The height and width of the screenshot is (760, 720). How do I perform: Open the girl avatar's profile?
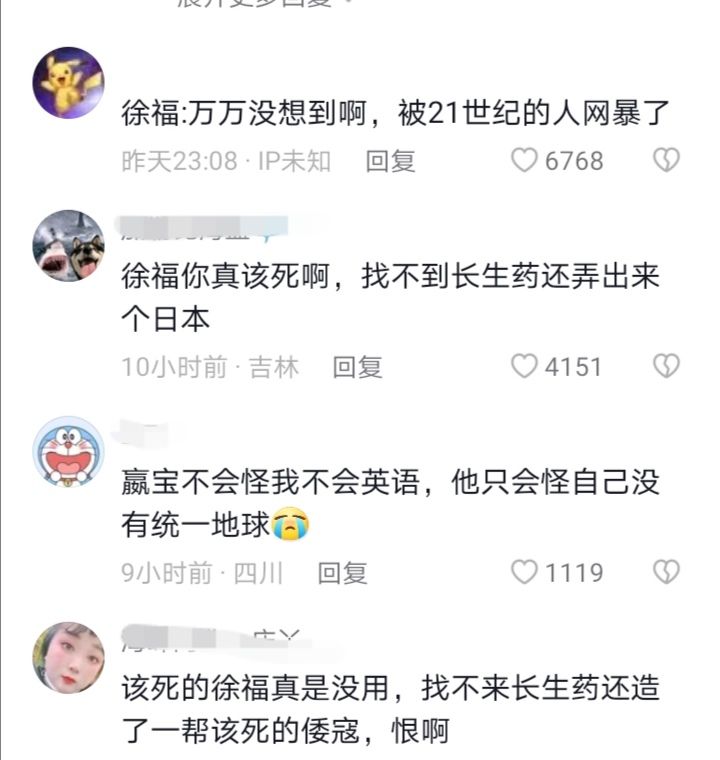69,658
